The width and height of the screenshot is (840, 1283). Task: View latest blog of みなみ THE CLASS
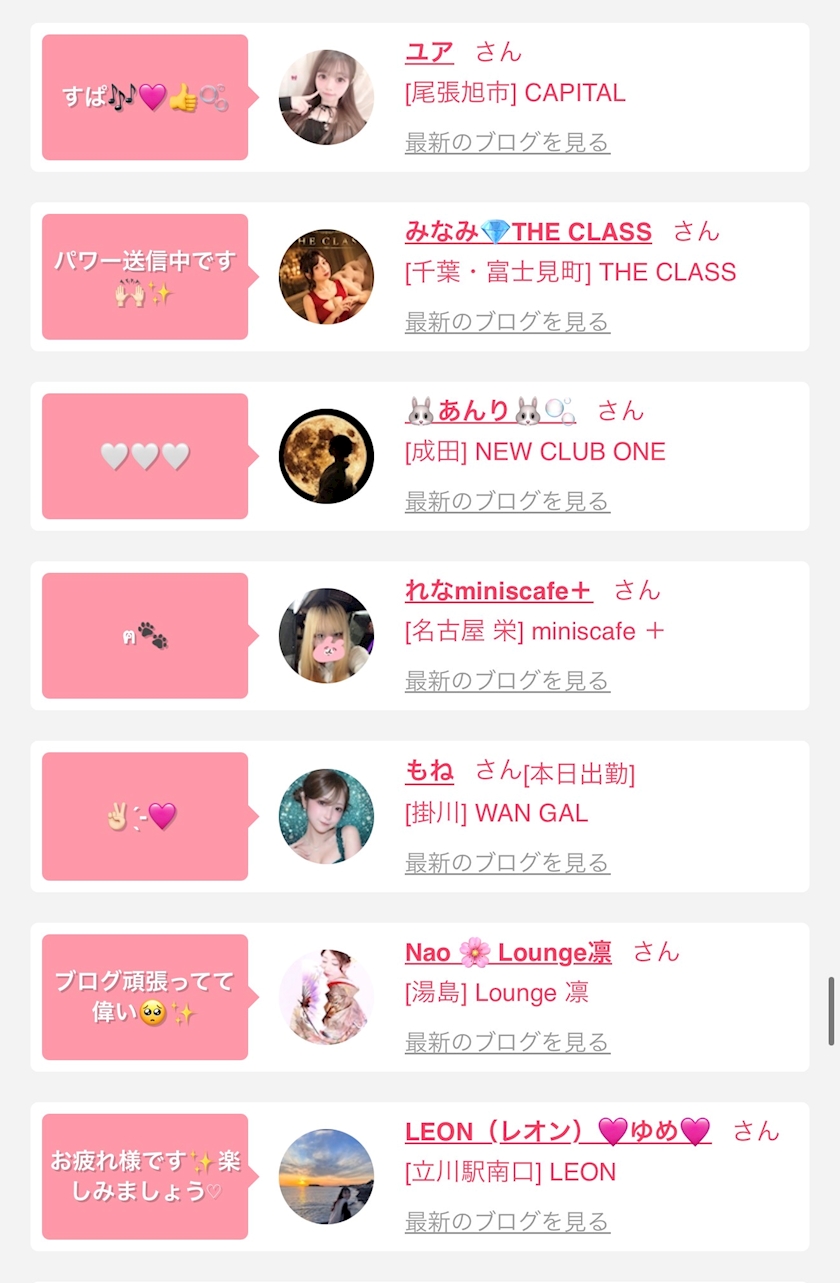(507, 322)
